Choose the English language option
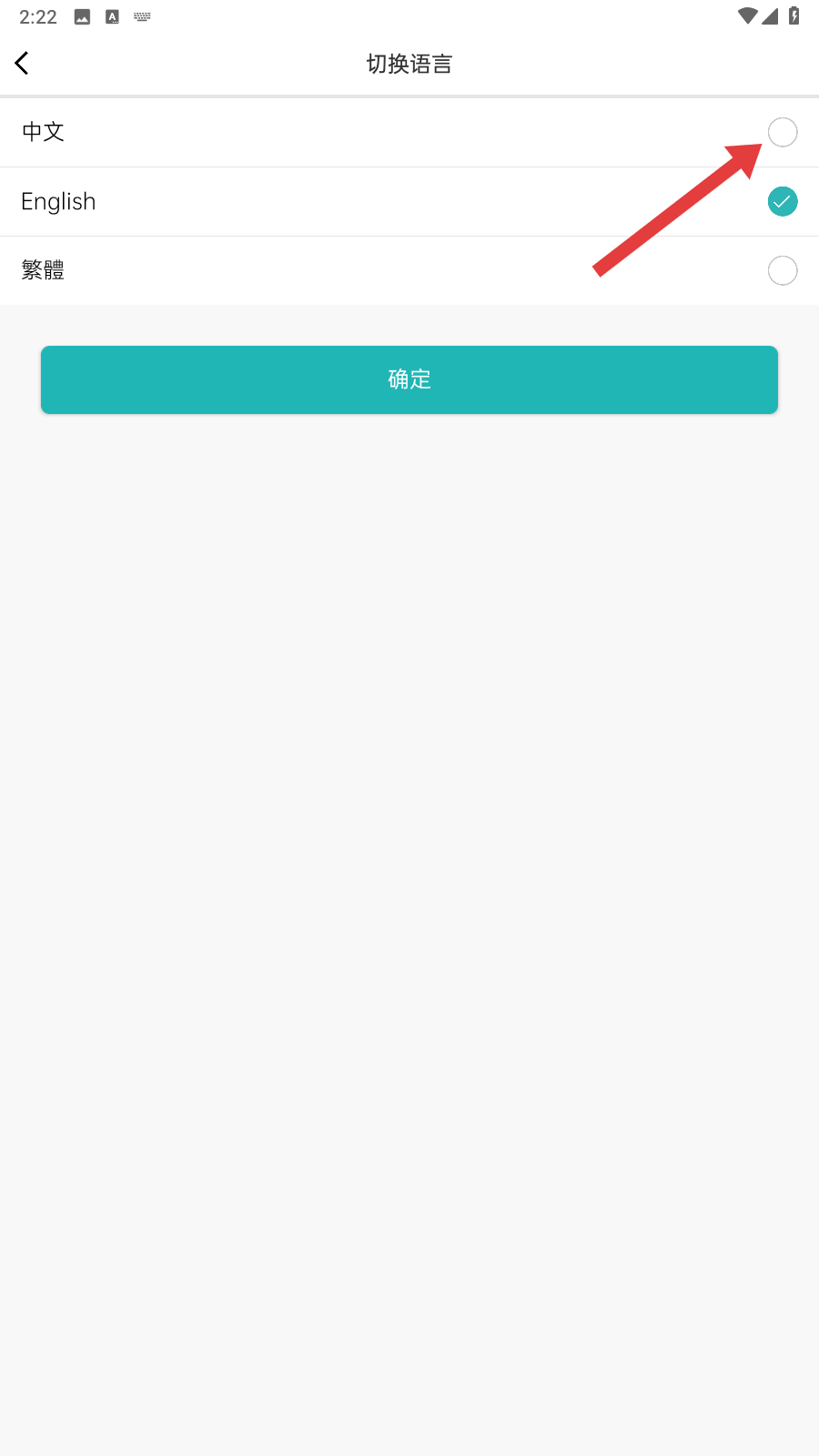 782,201
